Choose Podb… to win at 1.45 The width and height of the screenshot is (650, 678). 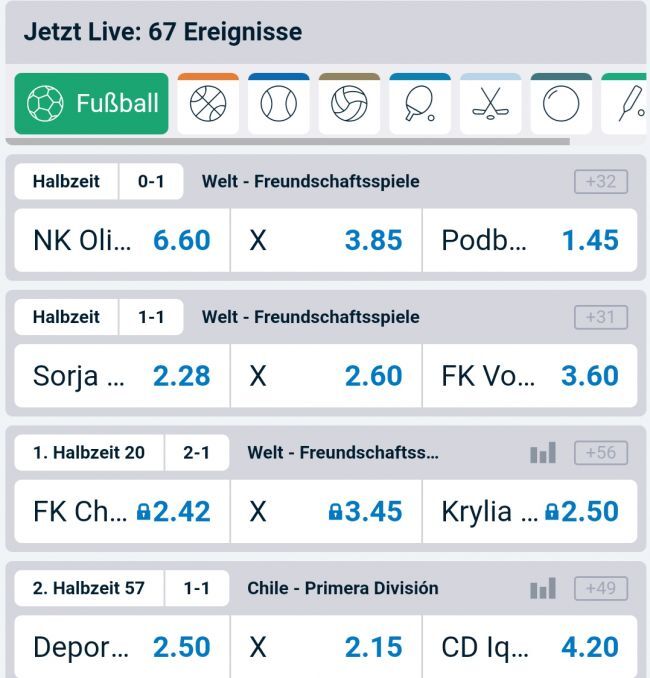coord(530,240)
